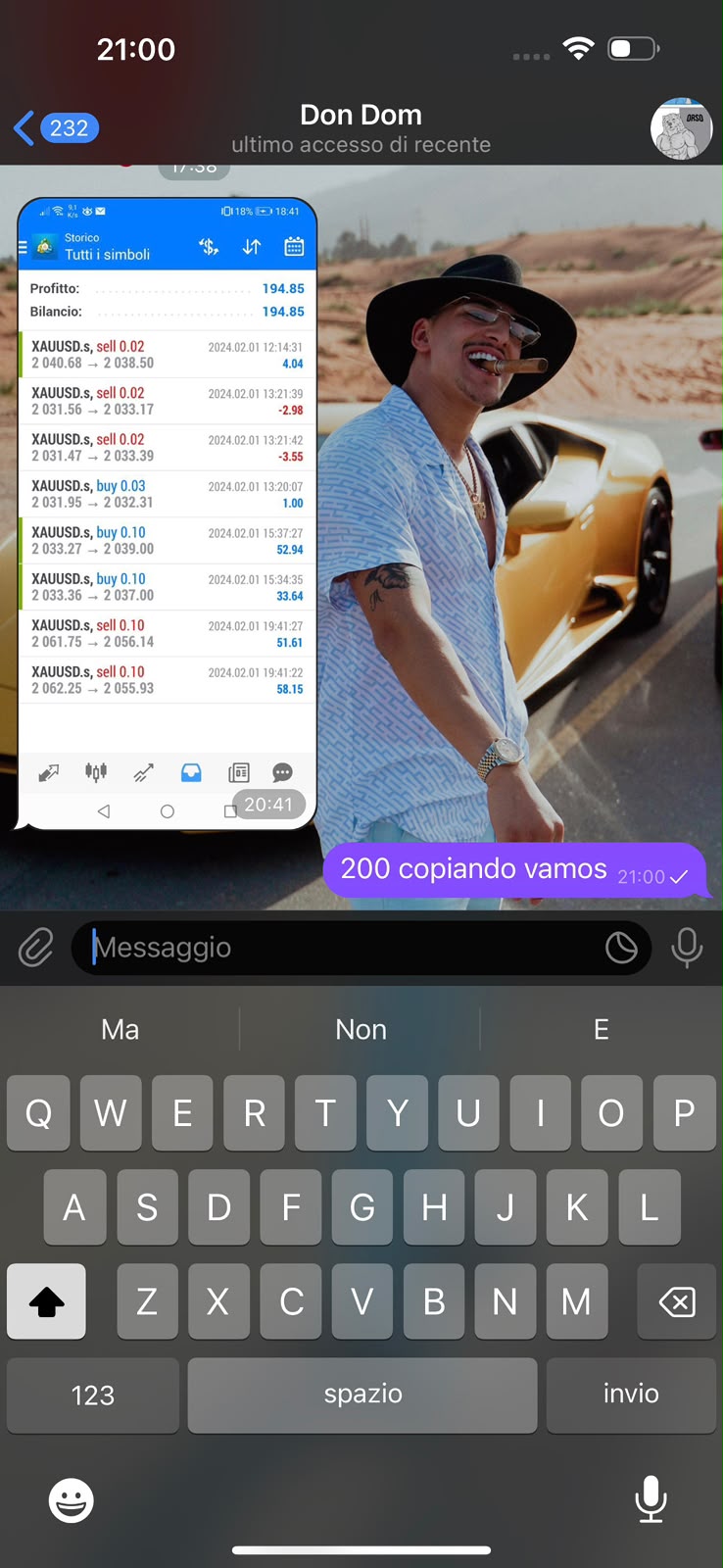Record a voice message with microphone
Screen dimensions: 723x1568
[x=687, y=948]
